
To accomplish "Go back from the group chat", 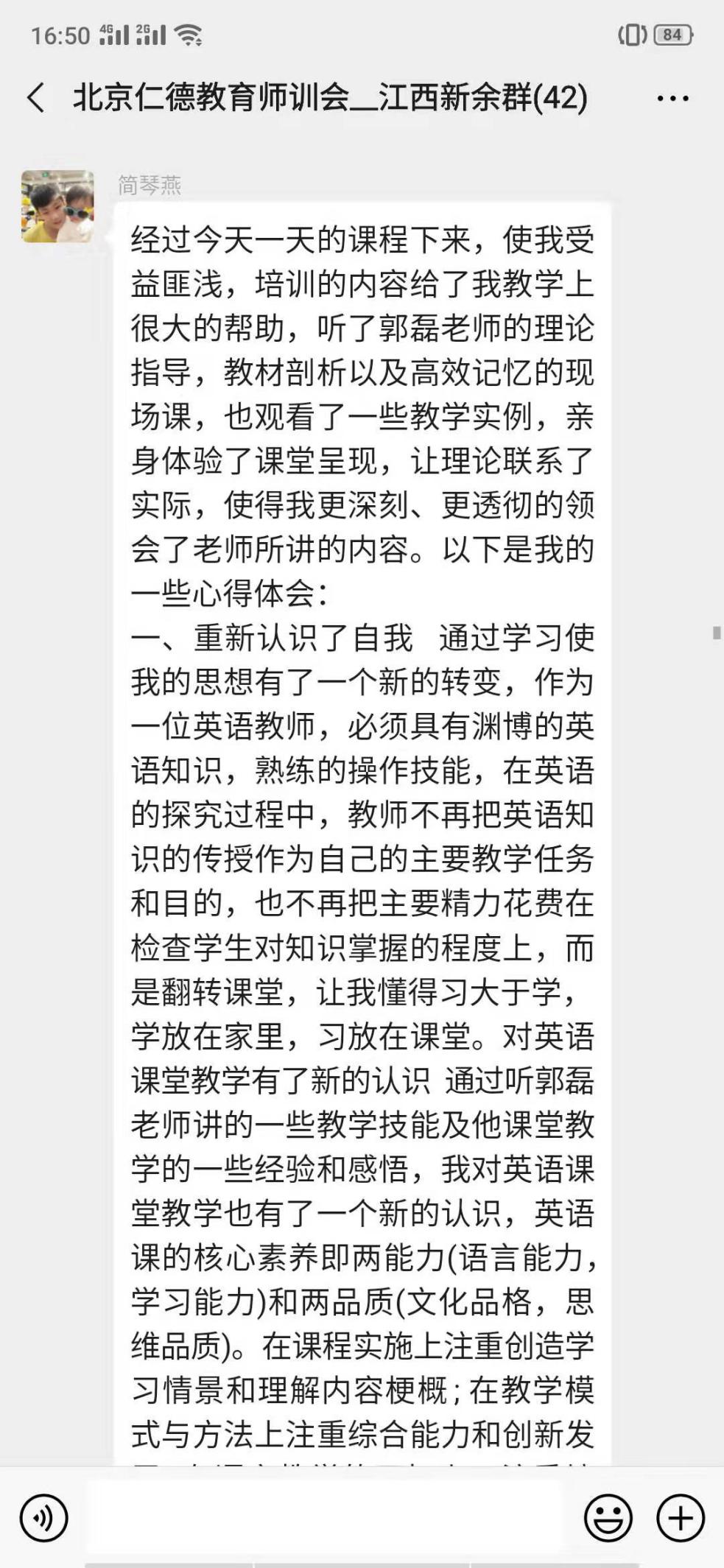I will point(35,97).
